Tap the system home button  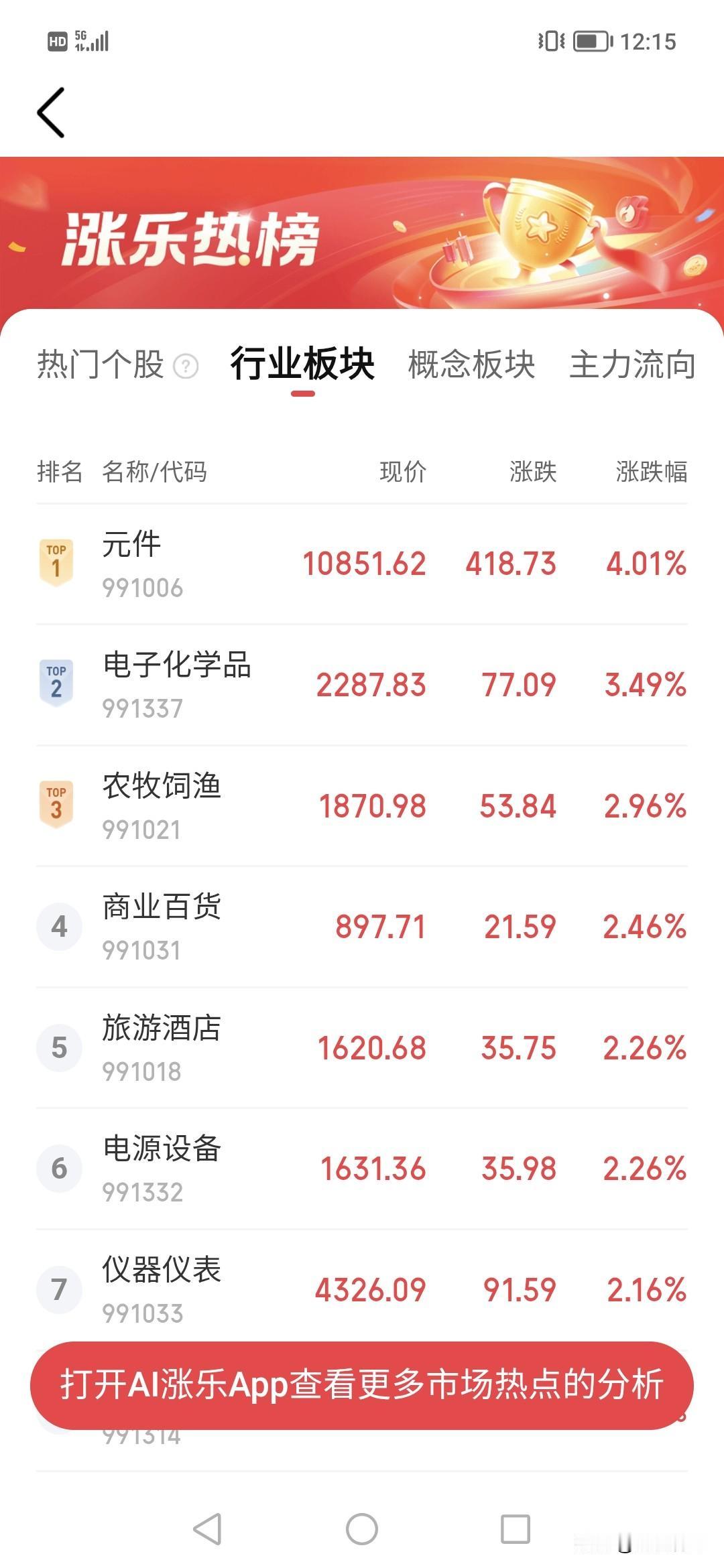(362, 1529)
